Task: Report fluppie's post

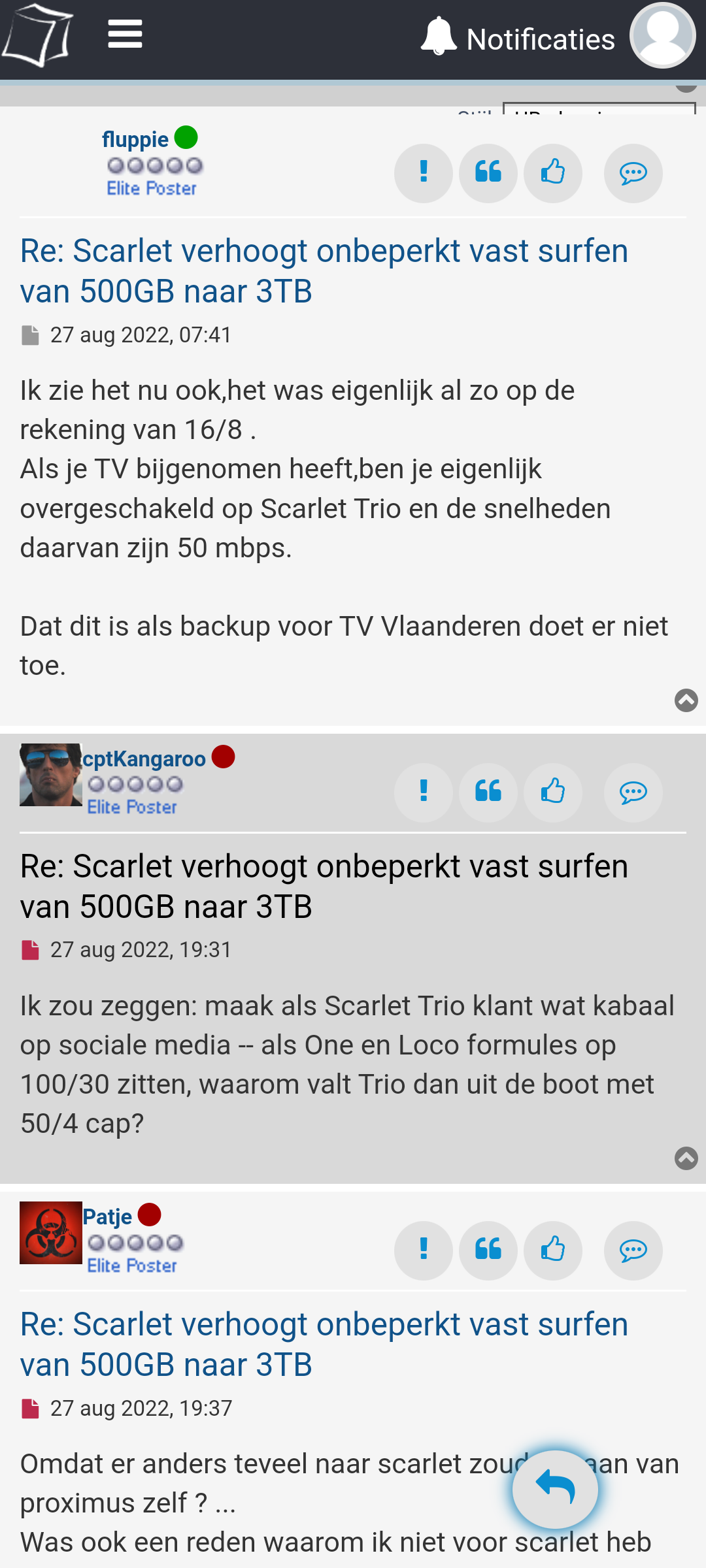Action: (423, 173)
